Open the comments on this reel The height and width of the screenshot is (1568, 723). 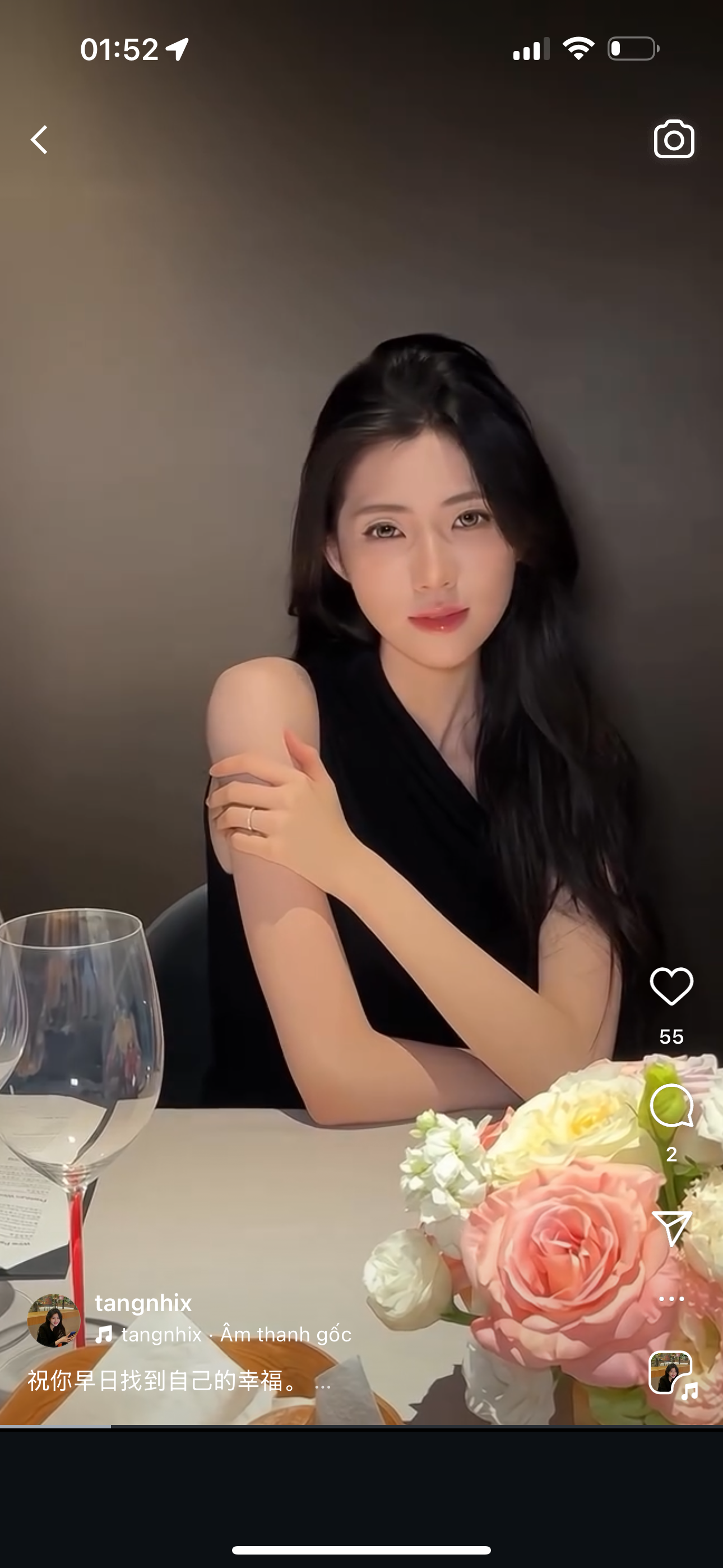[x=671, y=1105]
